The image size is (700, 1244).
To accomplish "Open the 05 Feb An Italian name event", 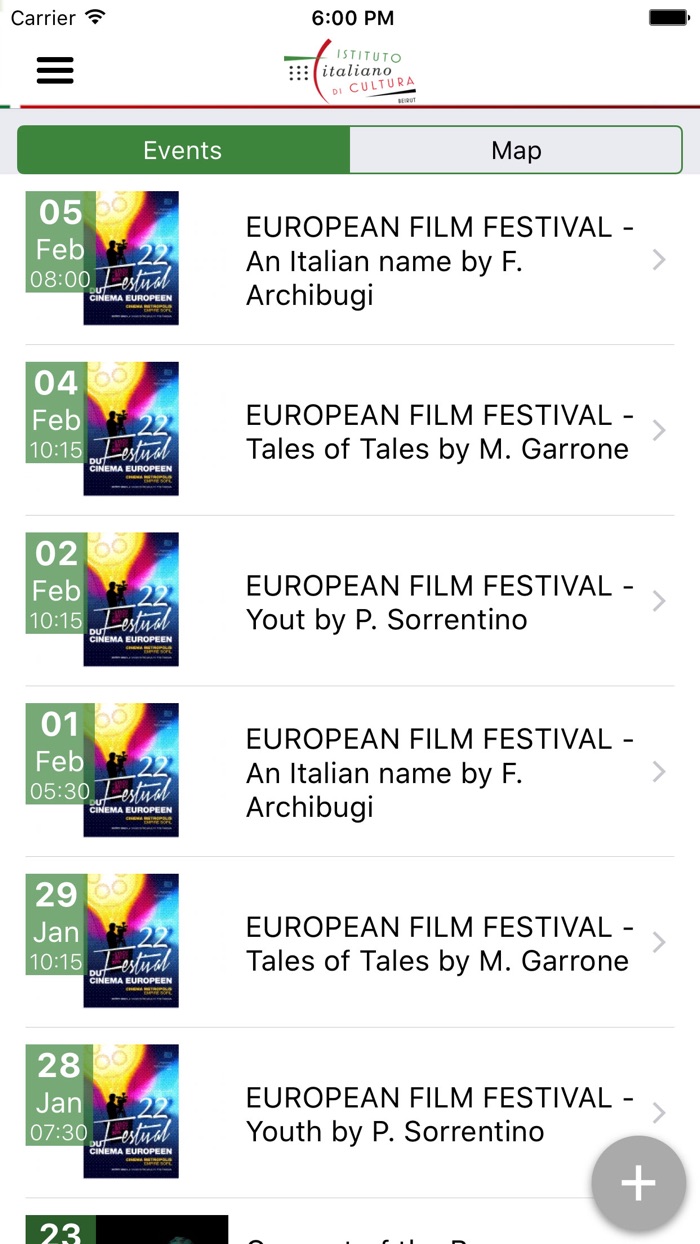I will pos(350,260).
